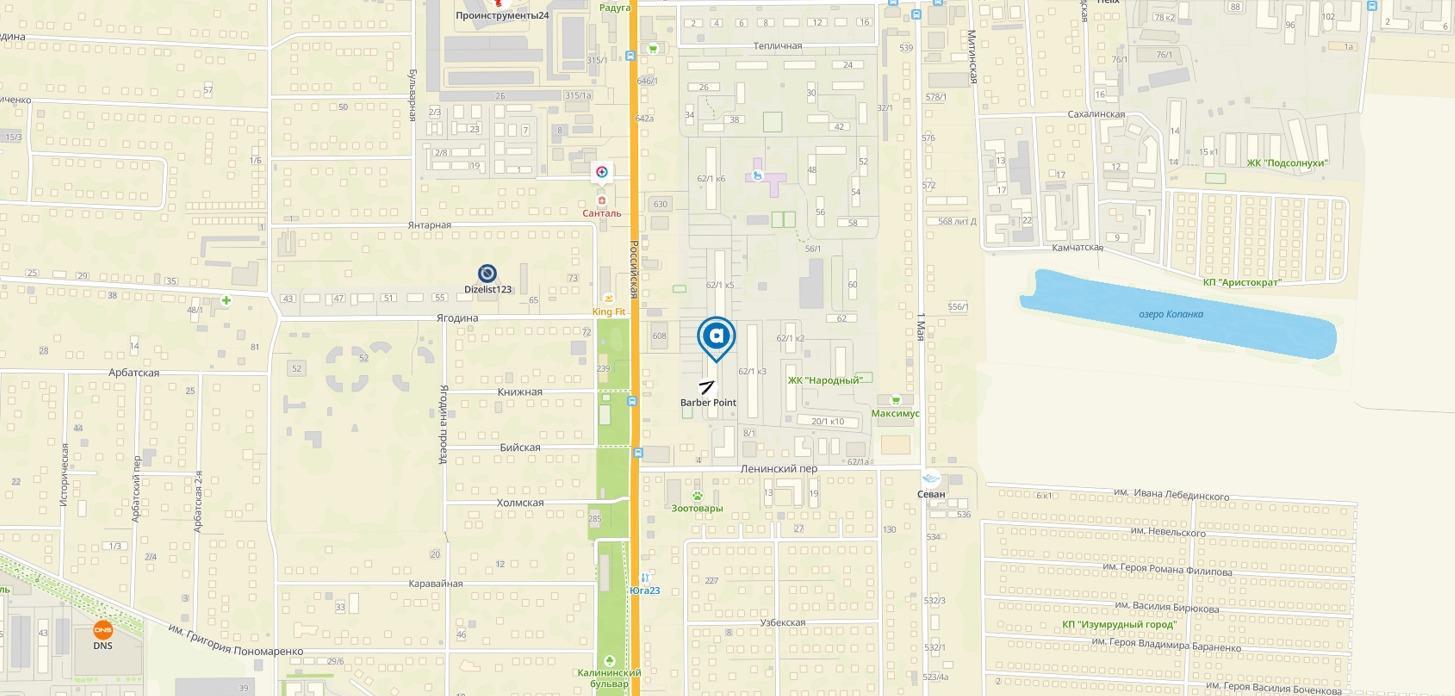1455x696 pixels.
Task: Tap the King Fit gym marker
Action: coord(608,298)
